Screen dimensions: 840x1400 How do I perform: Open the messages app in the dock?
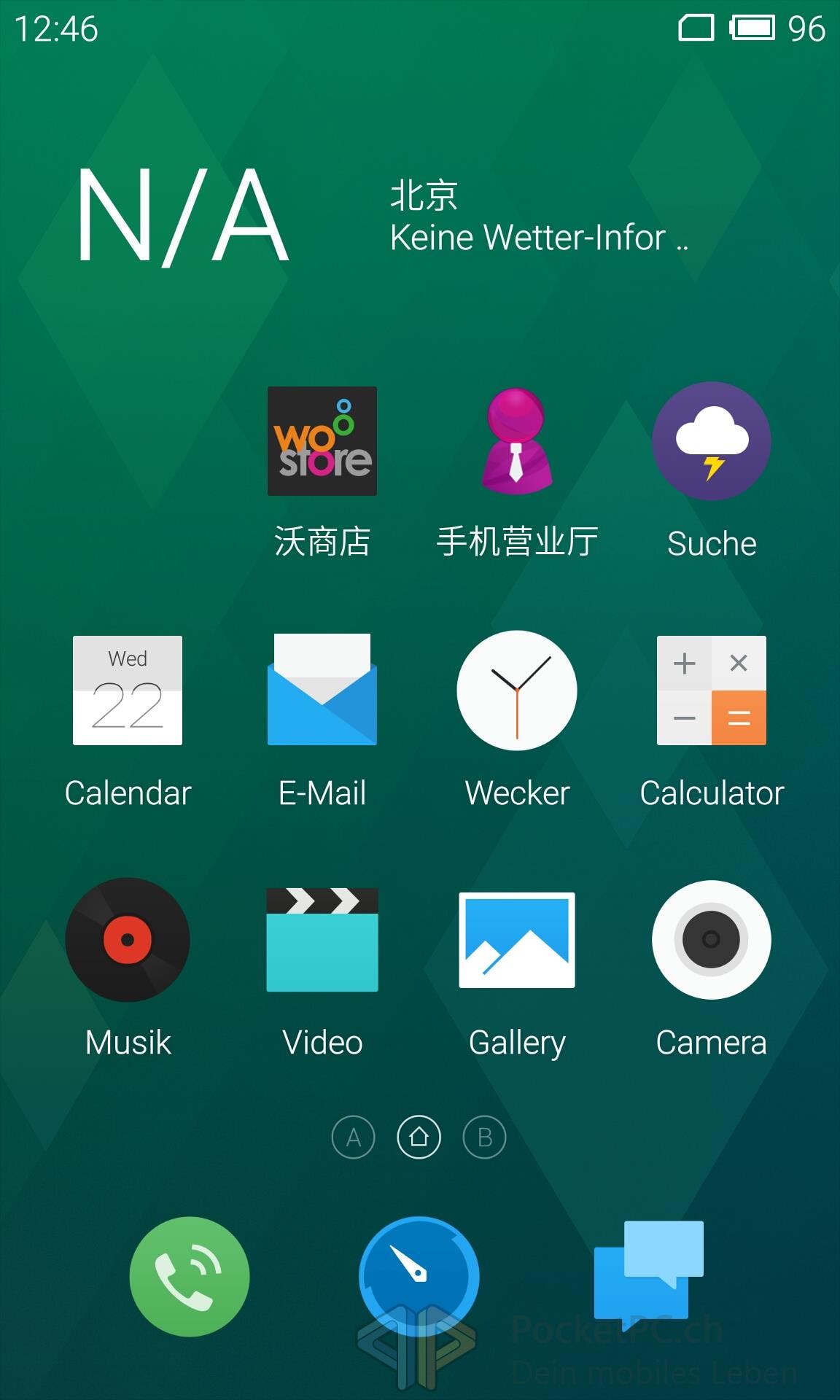649,1269
